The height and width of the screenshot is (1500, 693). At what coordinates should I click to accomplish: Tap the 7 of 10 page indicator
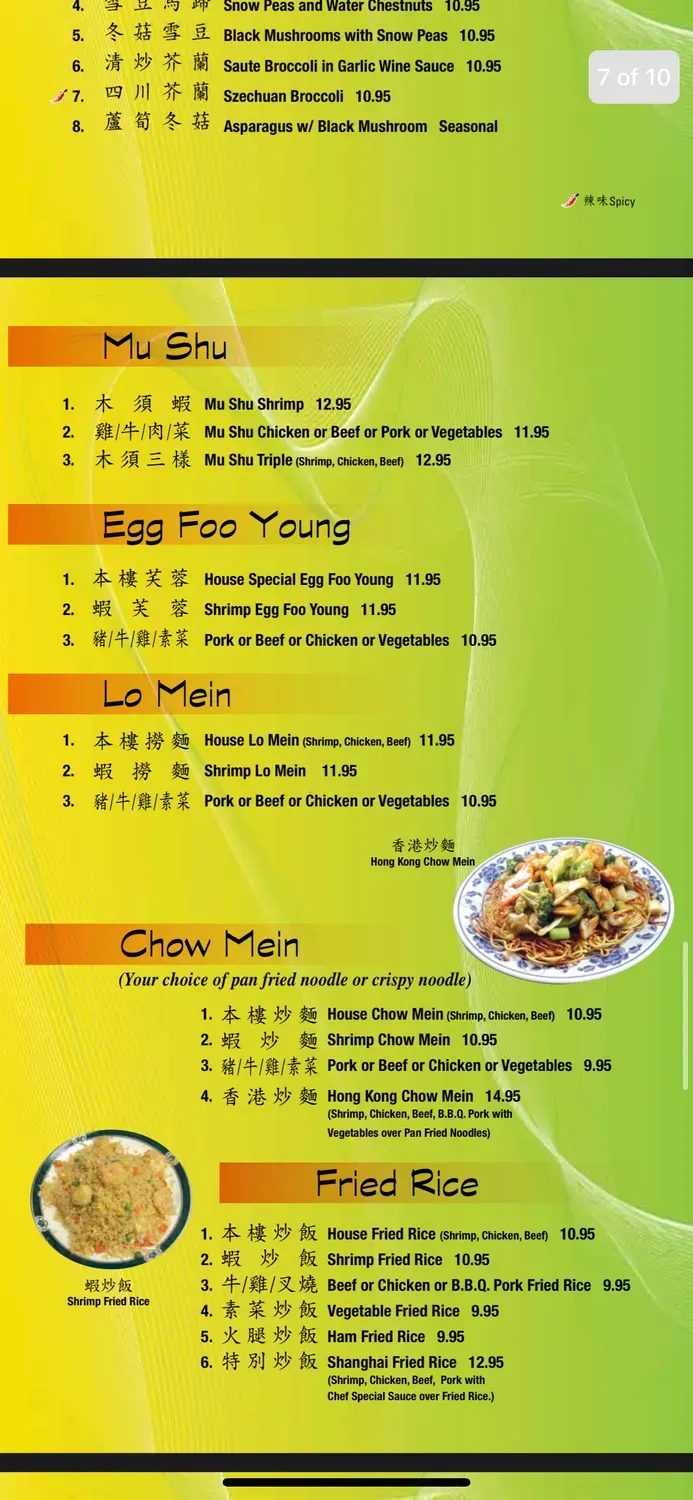click(633, 77)
